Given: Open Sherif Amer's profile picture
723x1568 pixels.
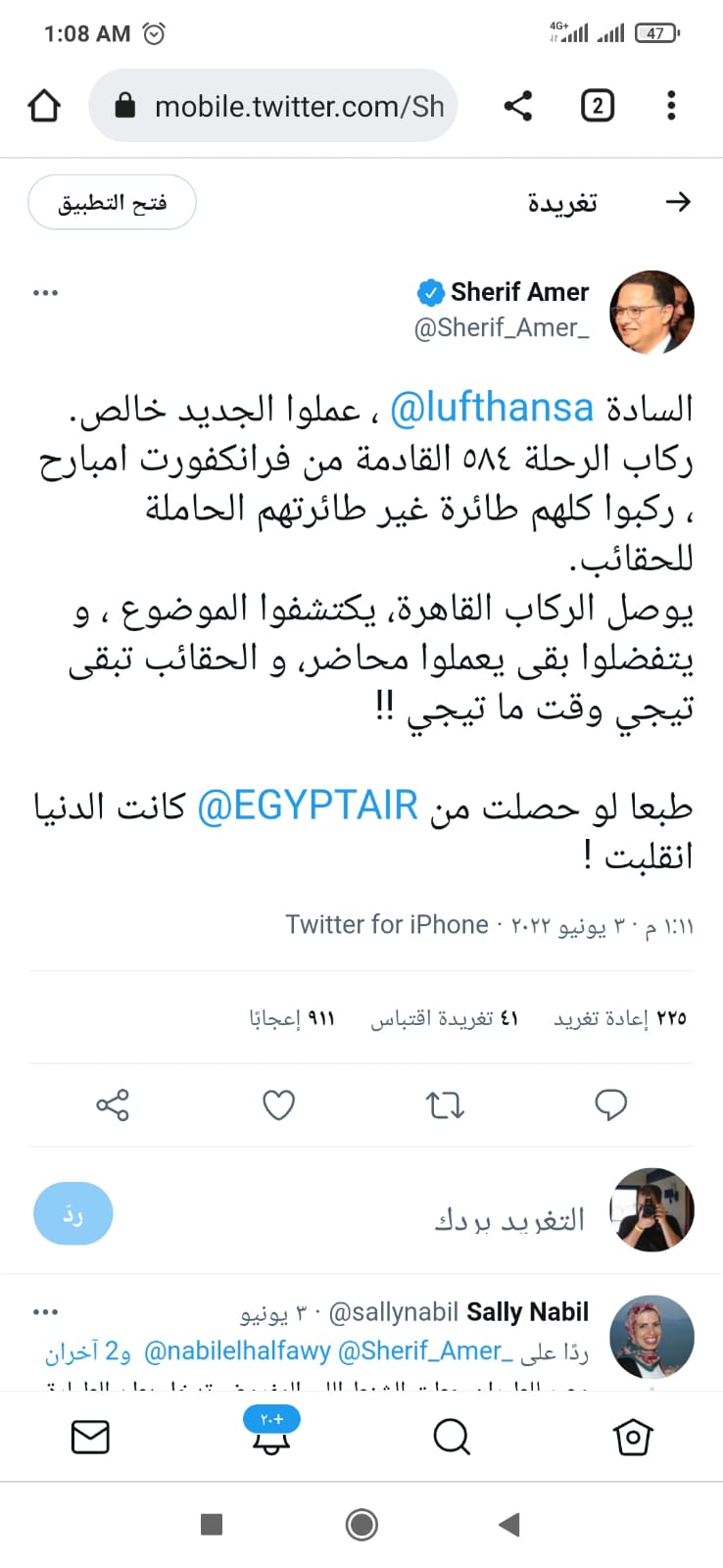Looking at the screenshot, I should [651, 313].
